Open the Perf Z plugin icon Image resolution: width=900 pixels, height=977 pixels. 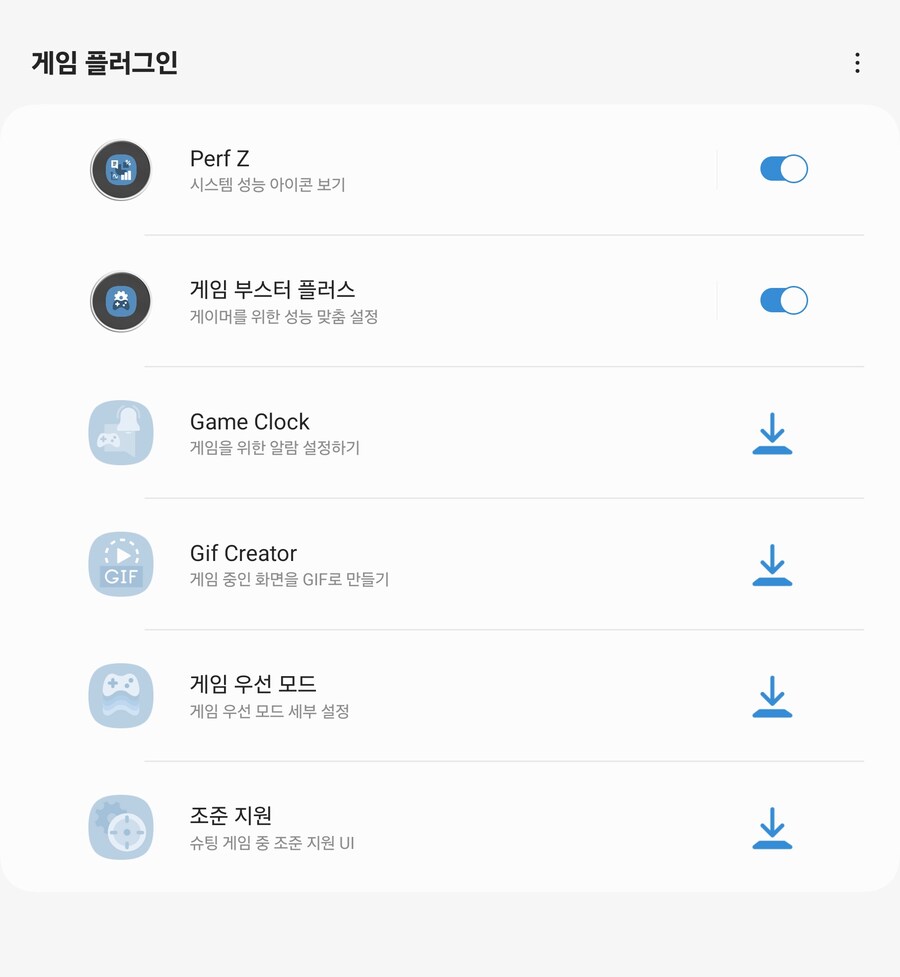(120, 170)
